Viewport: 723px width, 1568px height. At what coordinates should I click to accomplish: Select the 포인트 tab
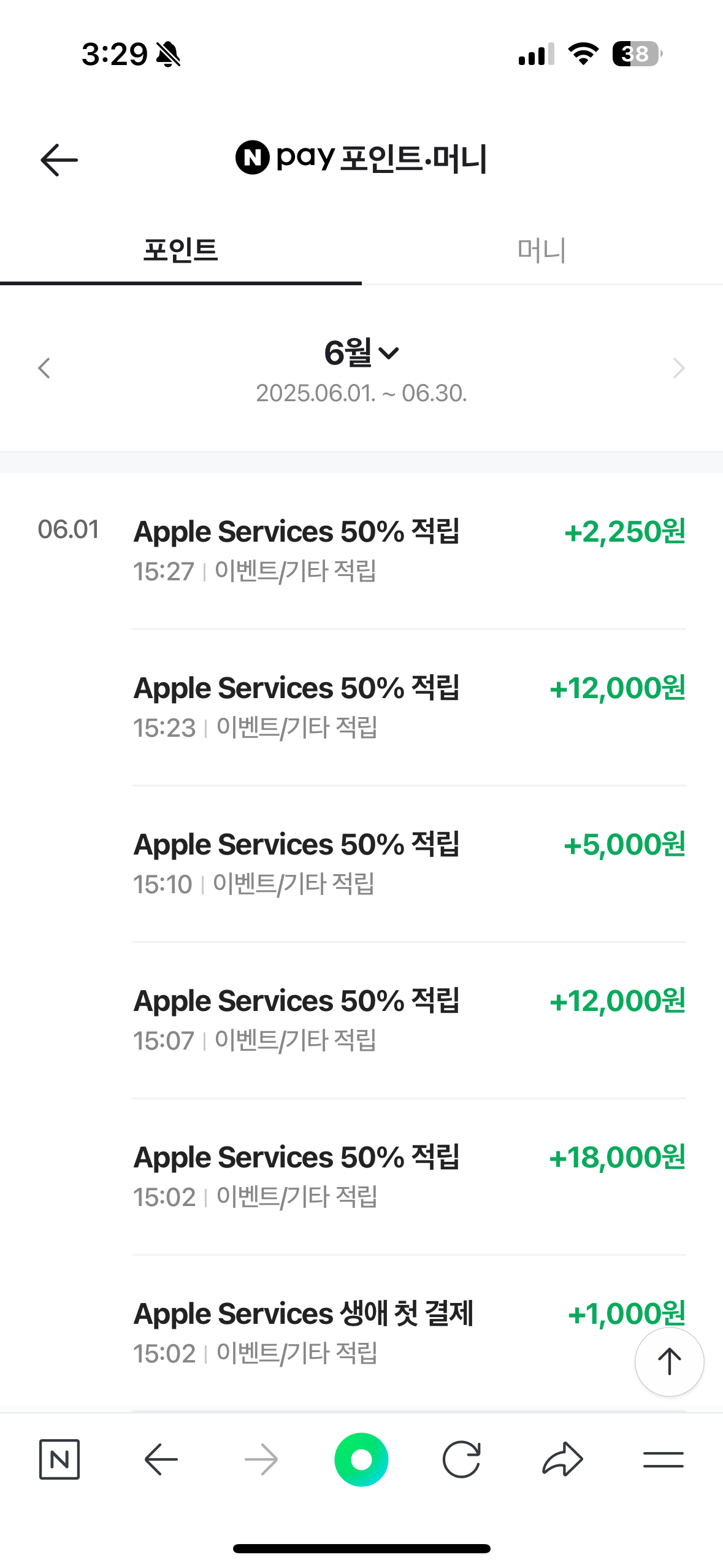point(181,250)
